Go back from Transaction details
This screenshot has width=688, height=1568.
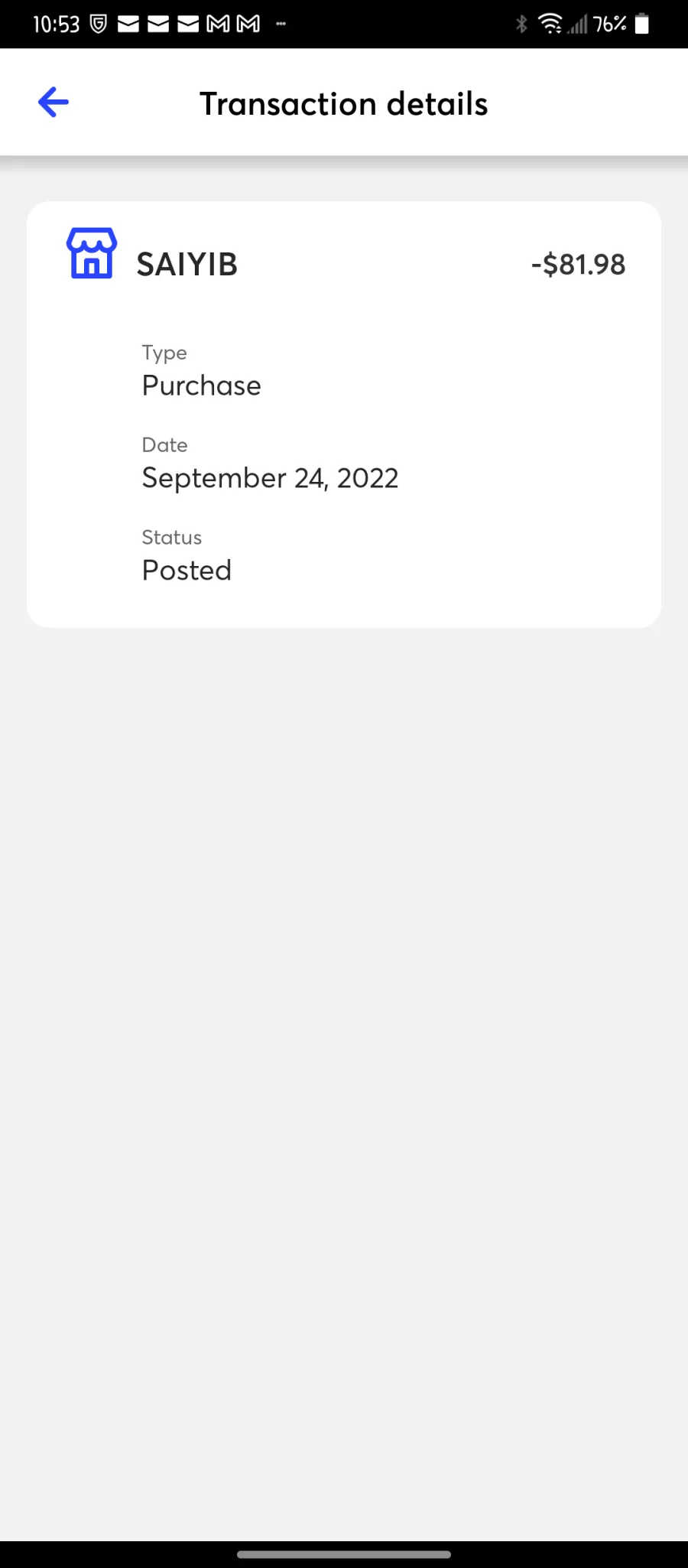[x=54, y=102]
